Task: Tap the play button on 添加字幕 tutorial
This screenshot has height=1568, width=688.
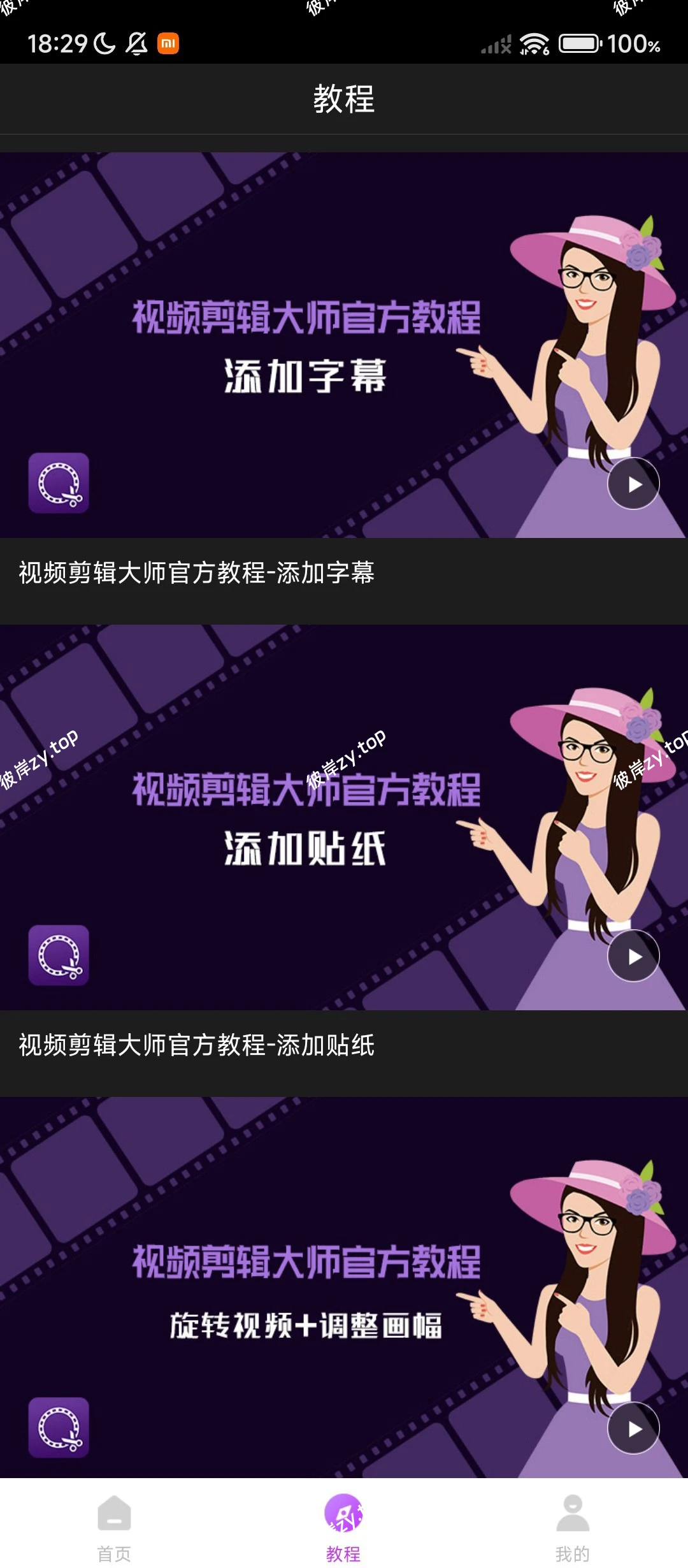Action: (634, 483)
